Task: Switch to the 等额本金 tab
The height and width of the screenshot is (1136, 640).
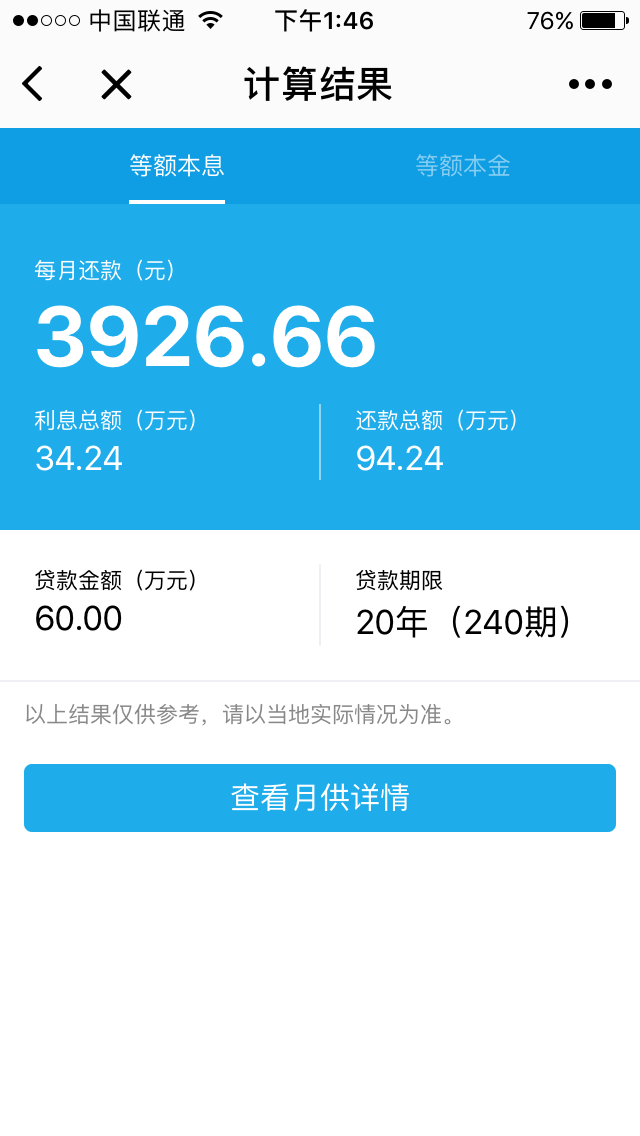Action: 463,166
